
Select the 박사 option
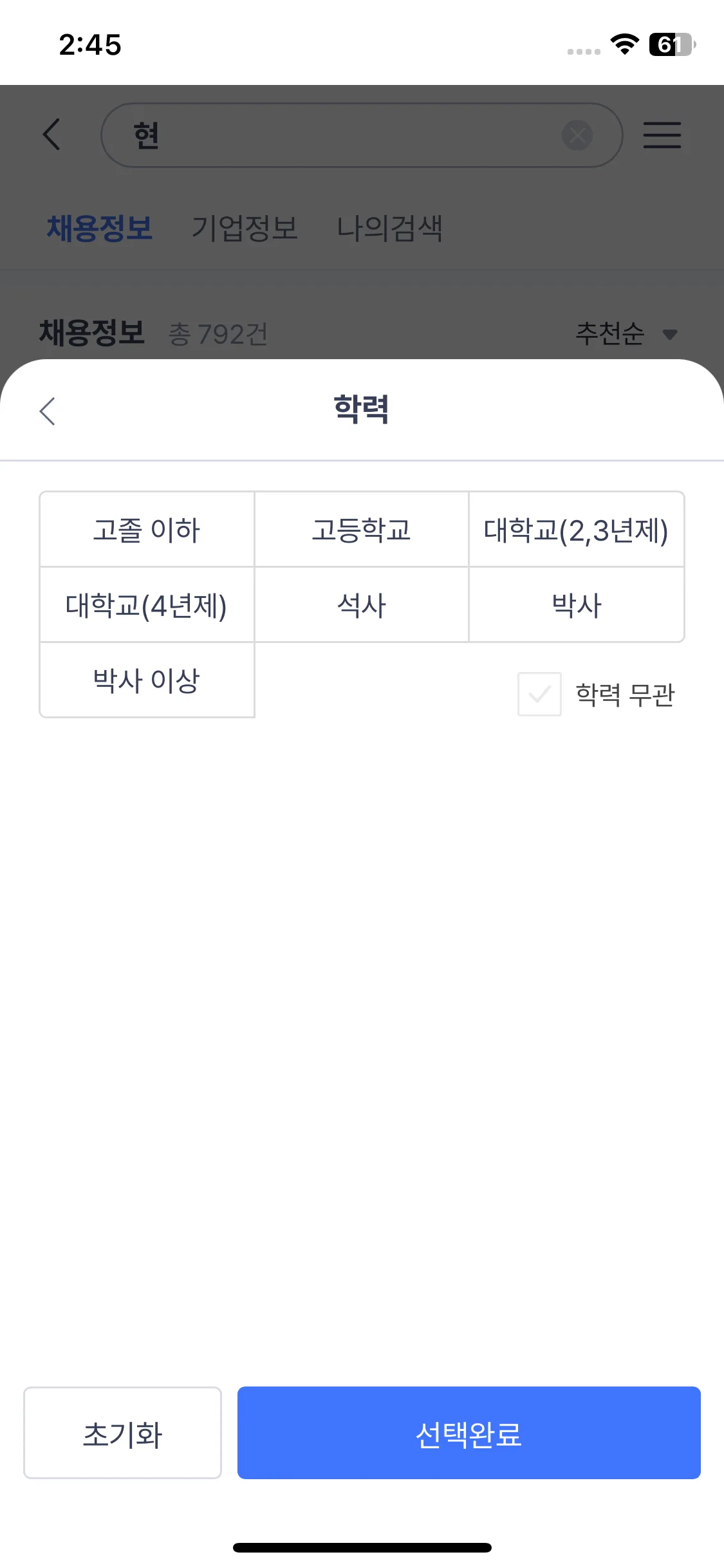coord(576,605)
